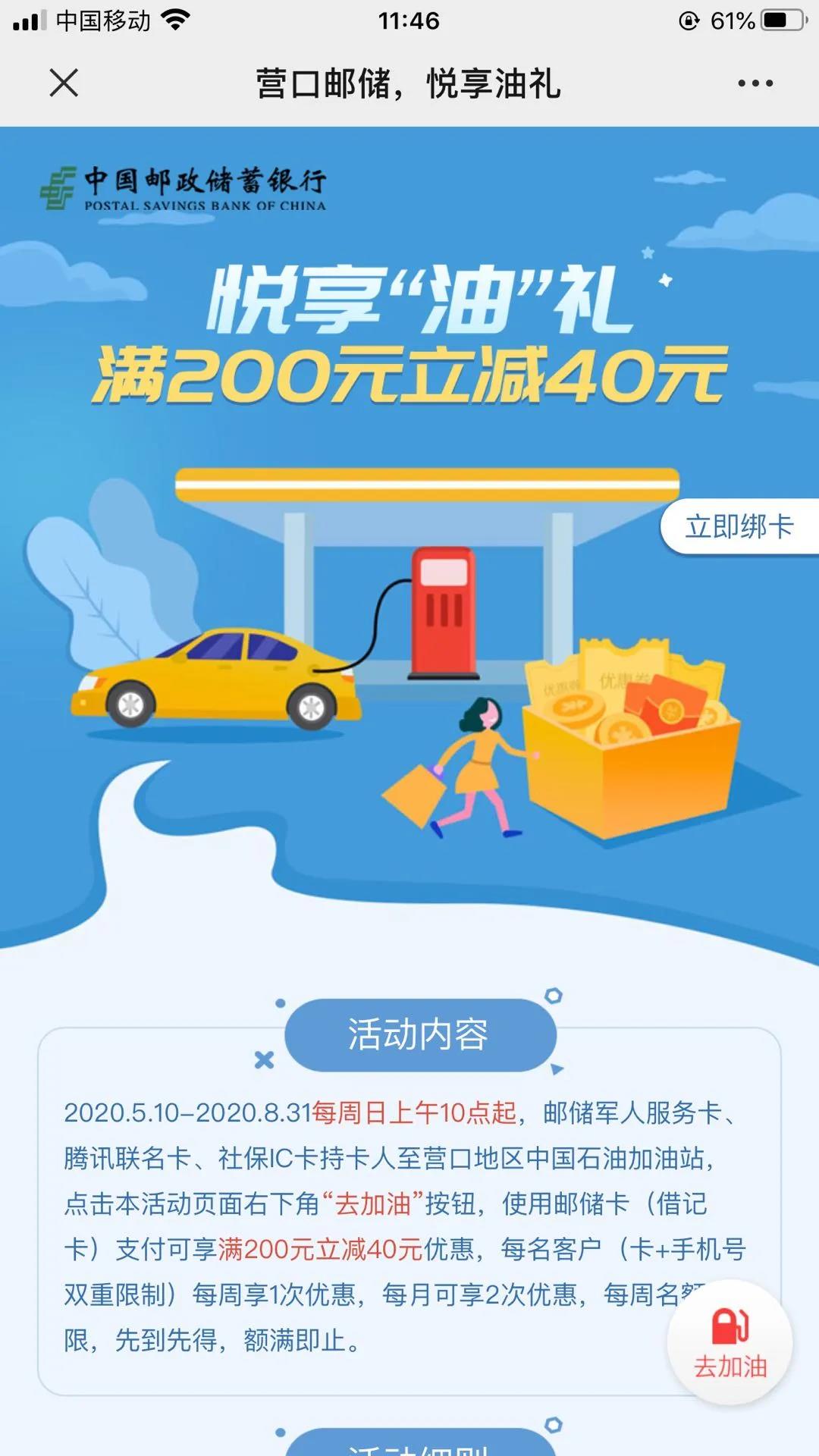Tap the 立即绑卡 button
Screen dimensions: 819x1456
739,526
